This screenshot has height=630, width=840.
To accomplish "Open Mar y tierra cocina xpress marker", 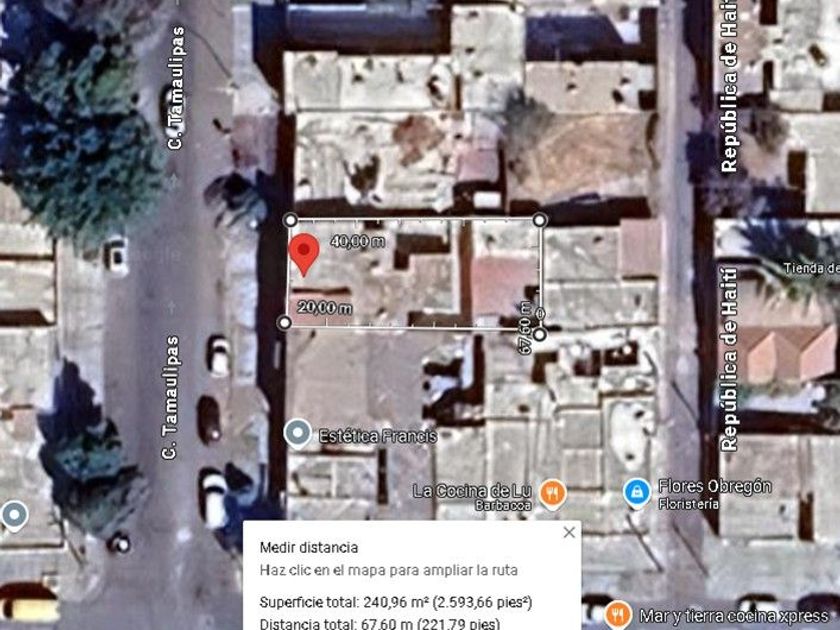I will coord(618,615).
